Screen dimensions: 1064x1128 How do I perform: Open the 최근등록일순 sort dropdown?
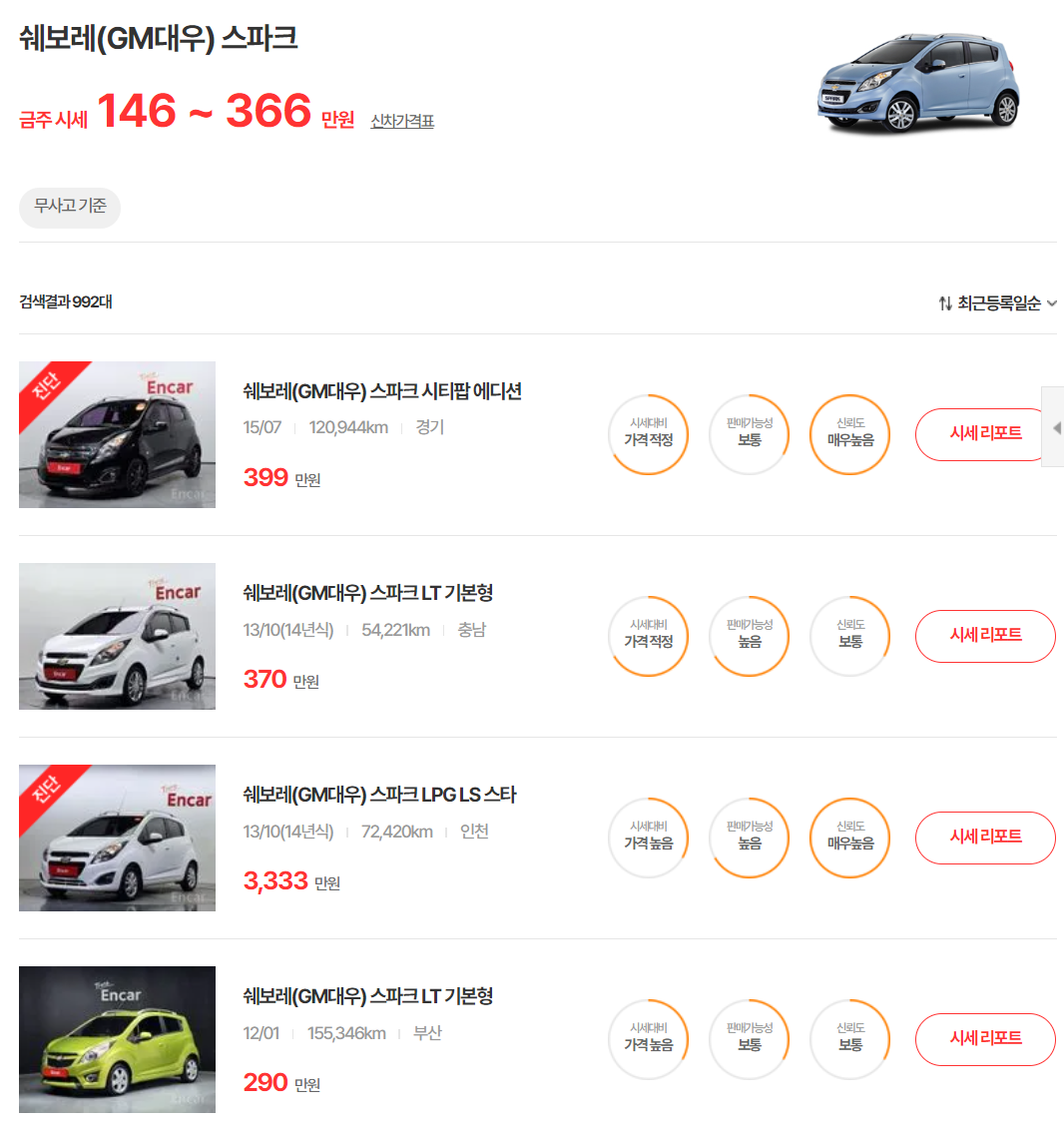point(1001,302)
